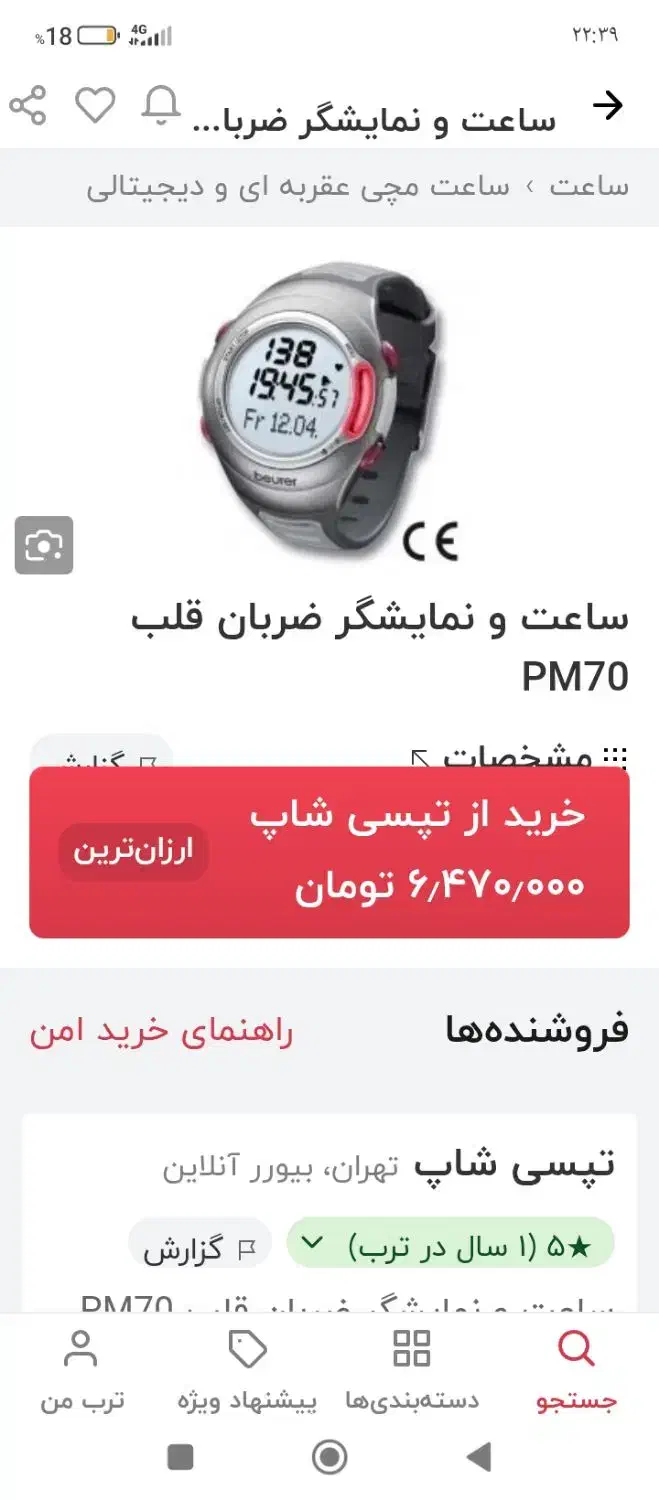Add product to favorites with heart
This screenshot has height=1500, width=659.
point(96,106)
